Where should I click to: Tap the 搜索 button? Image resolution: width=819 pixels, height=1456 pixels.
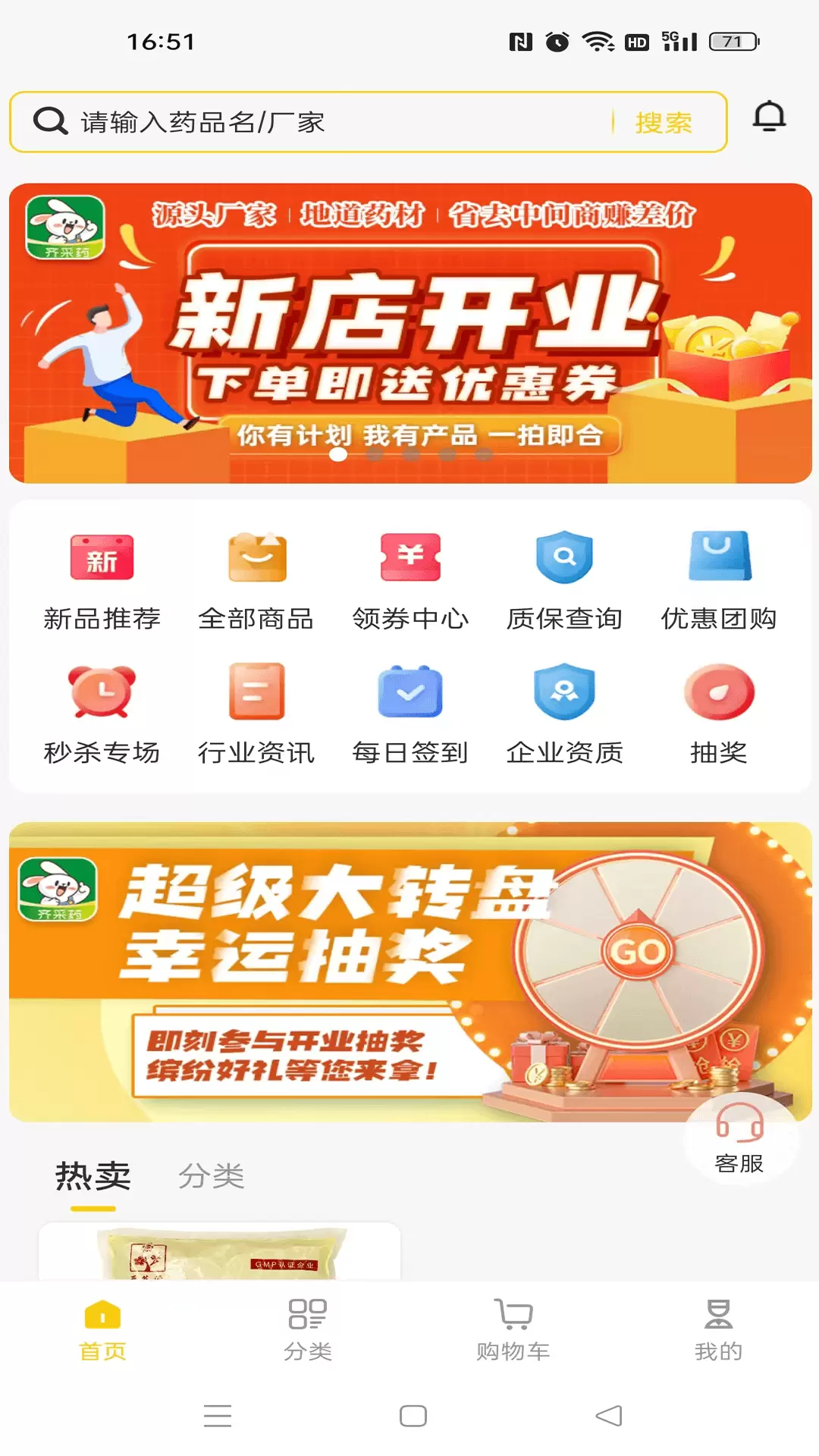664,122
